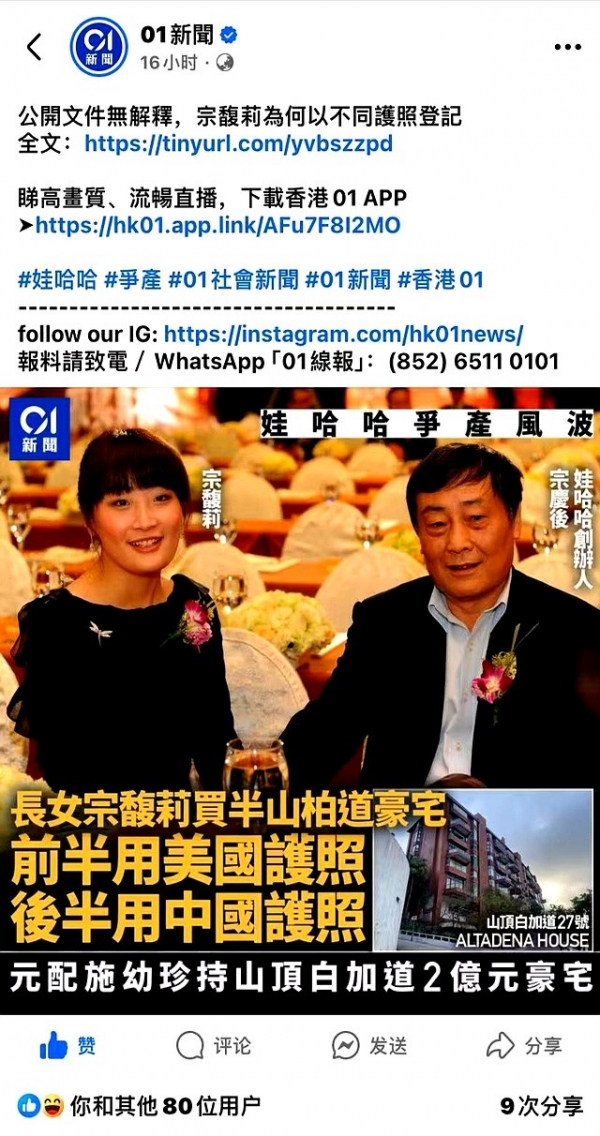Open the tinyurl.com full article link
This screenshot has width=600, height=1136.
[x=238, y=144]
